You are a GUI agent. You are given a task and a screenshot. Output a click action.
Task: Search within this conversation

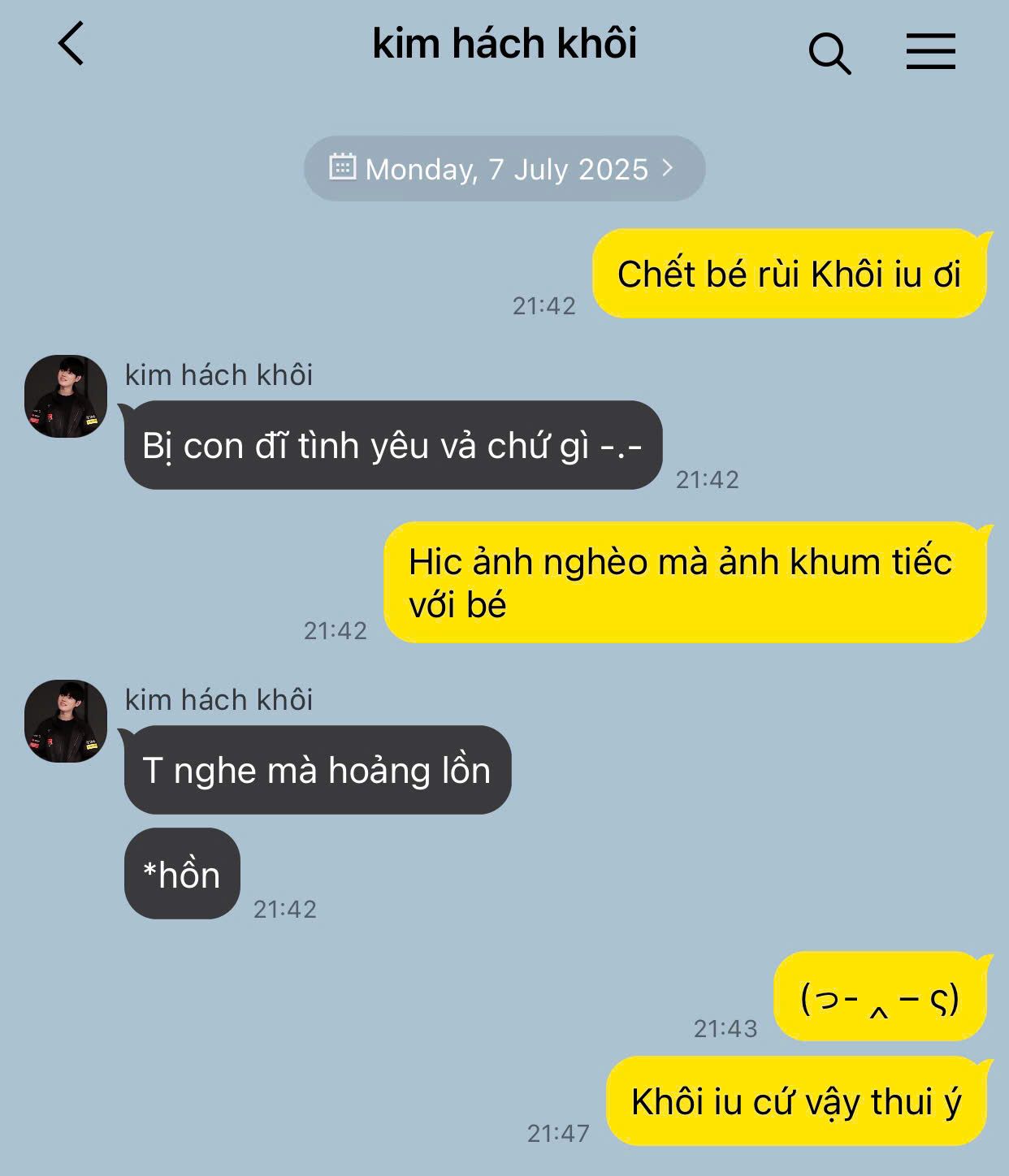(x=829, y=54)
